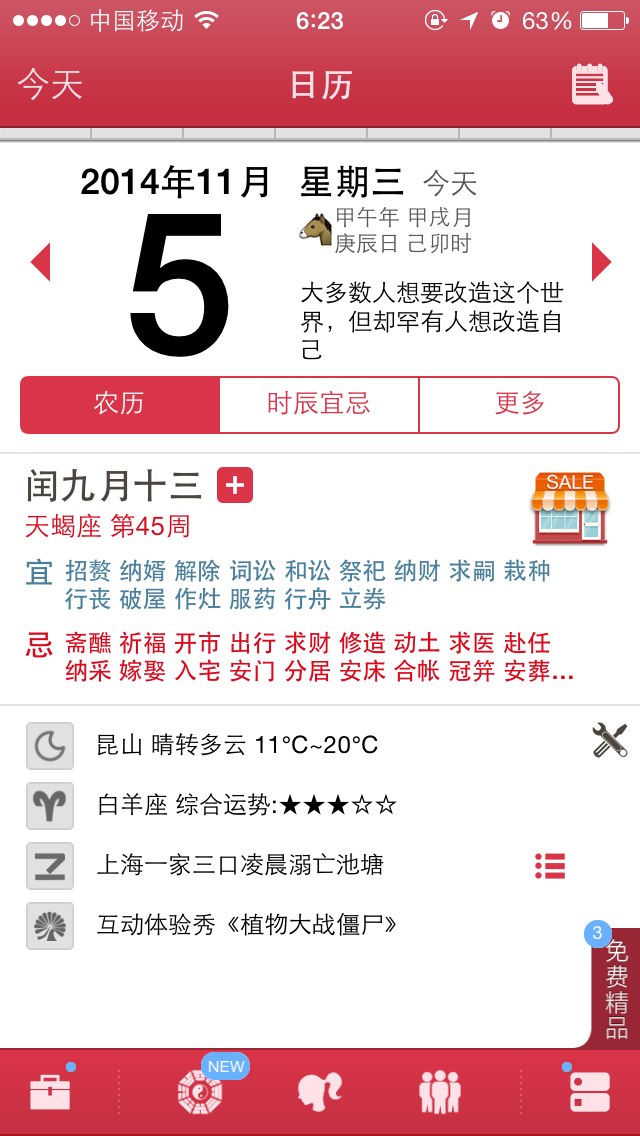Open the toolbox tab in bottom bar
This screenshot has width=640, height=1136.
pyautogui.click(x=50, y=1092)
